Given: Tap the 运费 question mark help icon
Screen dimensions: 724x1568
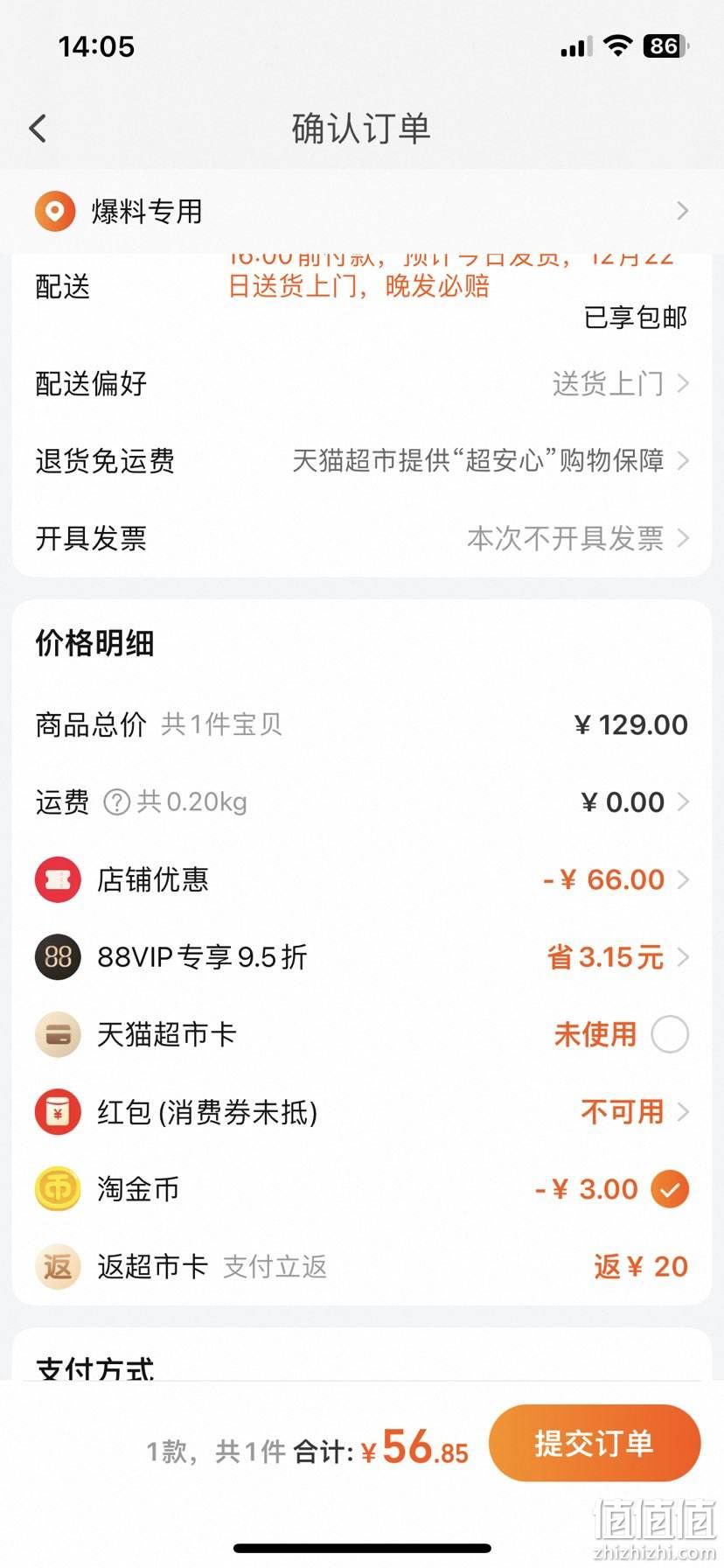Looking at the screenshot, I should tap(116, 802).
